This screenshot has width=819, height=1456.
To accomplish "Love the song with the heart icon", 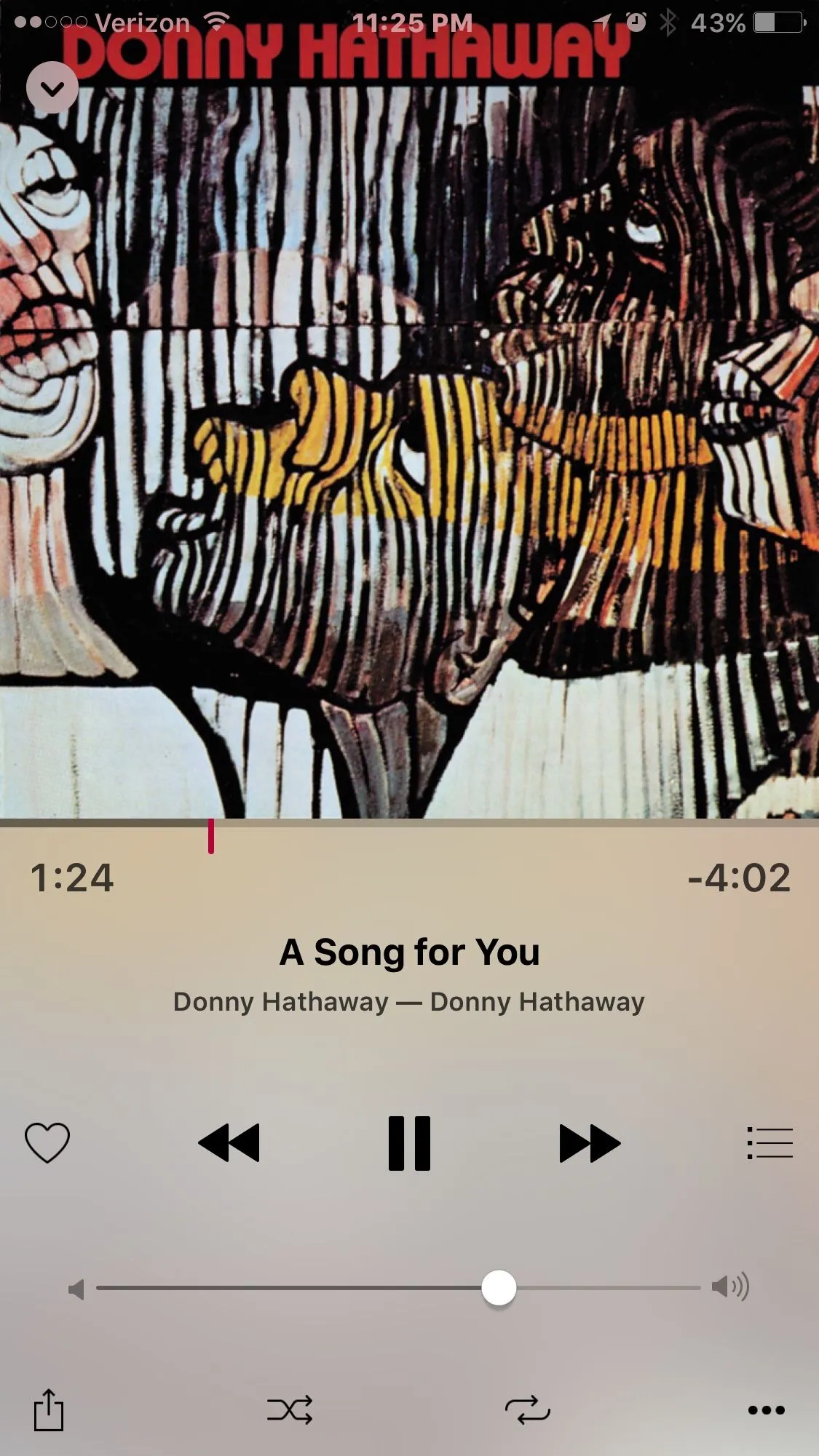I will pyautogui.click(x=47, y=1142).
